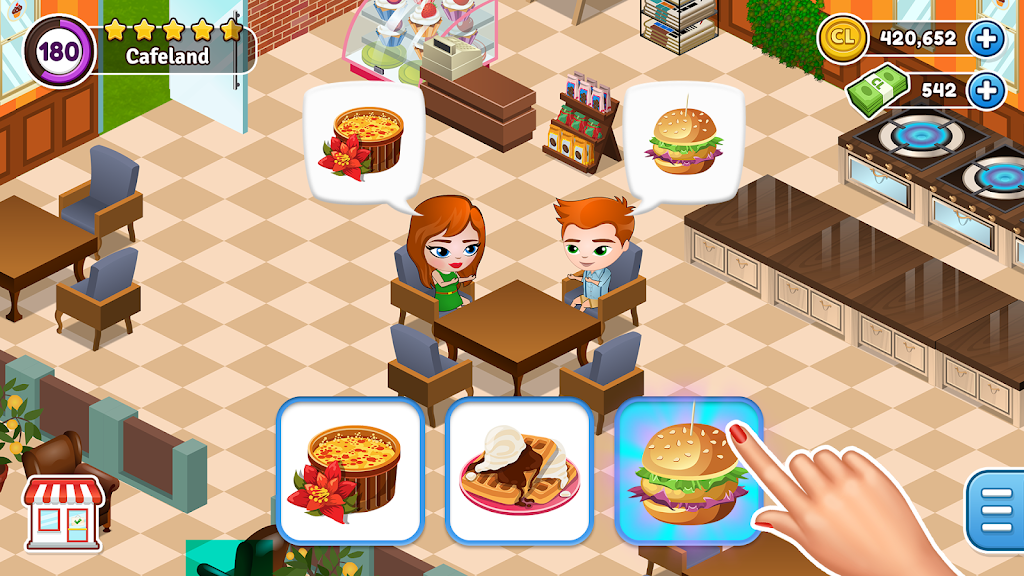Open the shop from the store icon

pyautogui.click(x=62, y=512)
